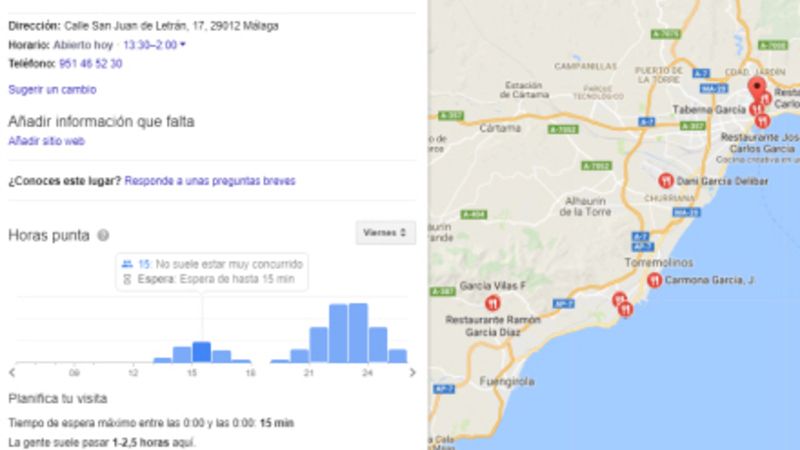Select Restaurante Ramón Garcia Diaz marker
The image size is (800, 450).
[x=491, y=302]
